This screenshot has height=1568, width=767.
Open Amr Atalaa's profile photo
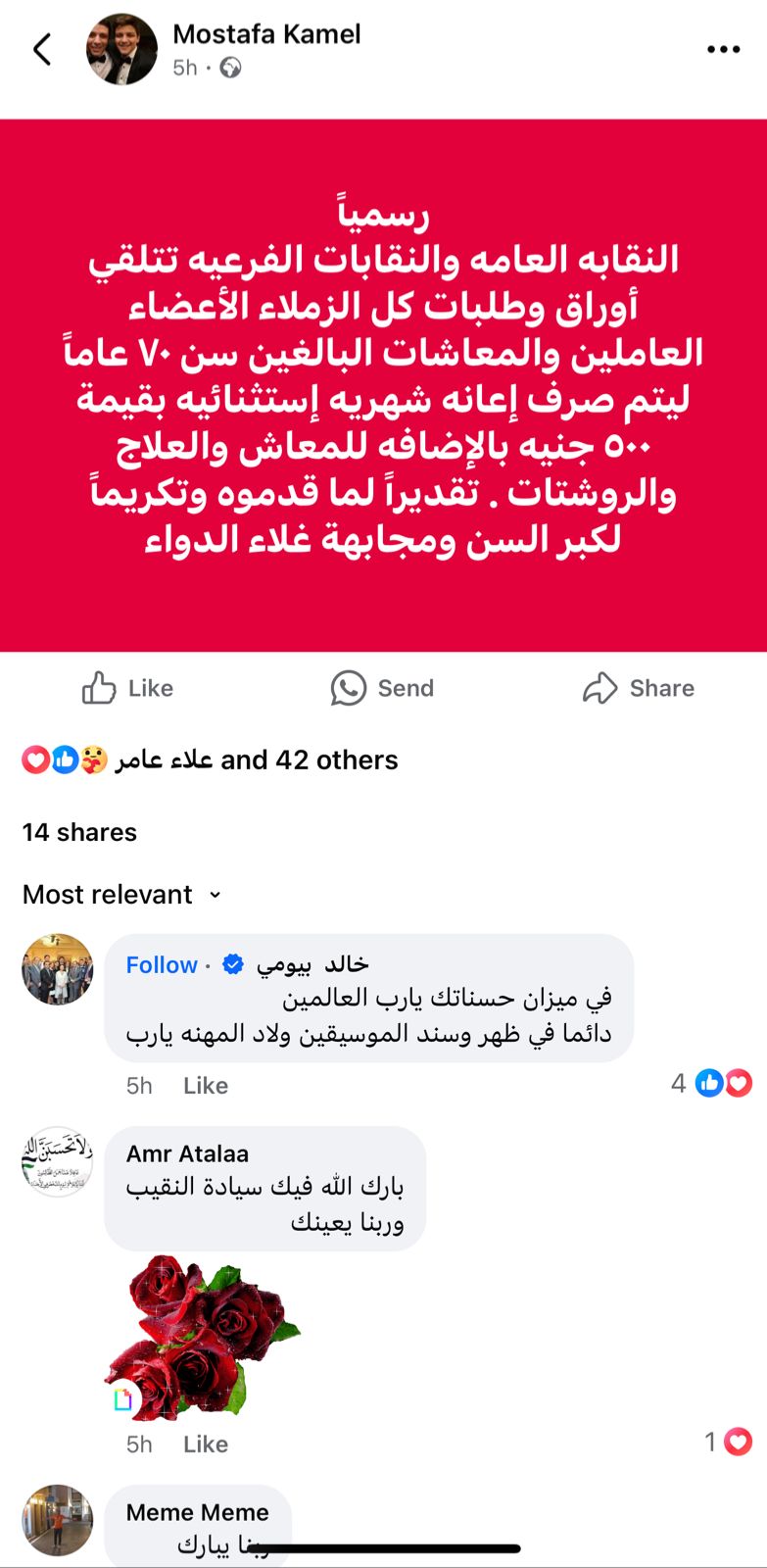coord(57,1161)
